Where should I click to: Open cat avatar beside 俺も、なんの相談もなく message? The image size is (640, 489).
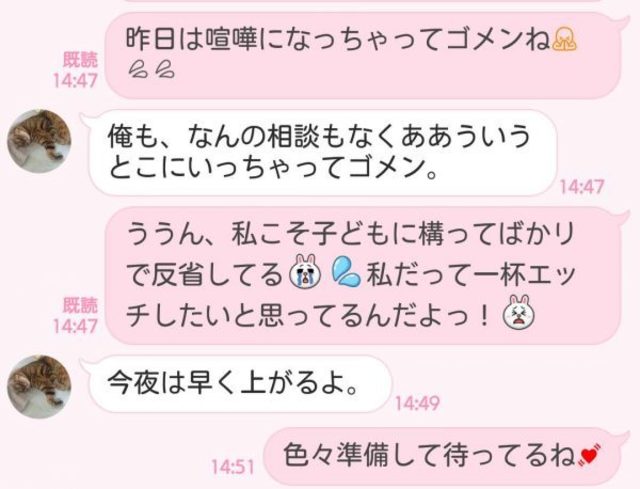coord(40,142)
